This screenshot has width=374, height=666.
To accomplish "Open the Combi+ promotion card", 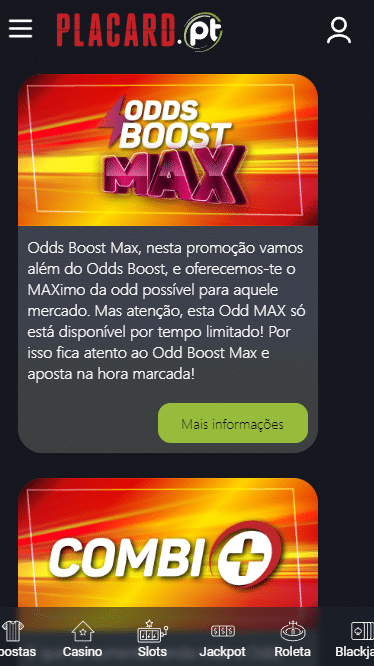I will pos(168,542).
